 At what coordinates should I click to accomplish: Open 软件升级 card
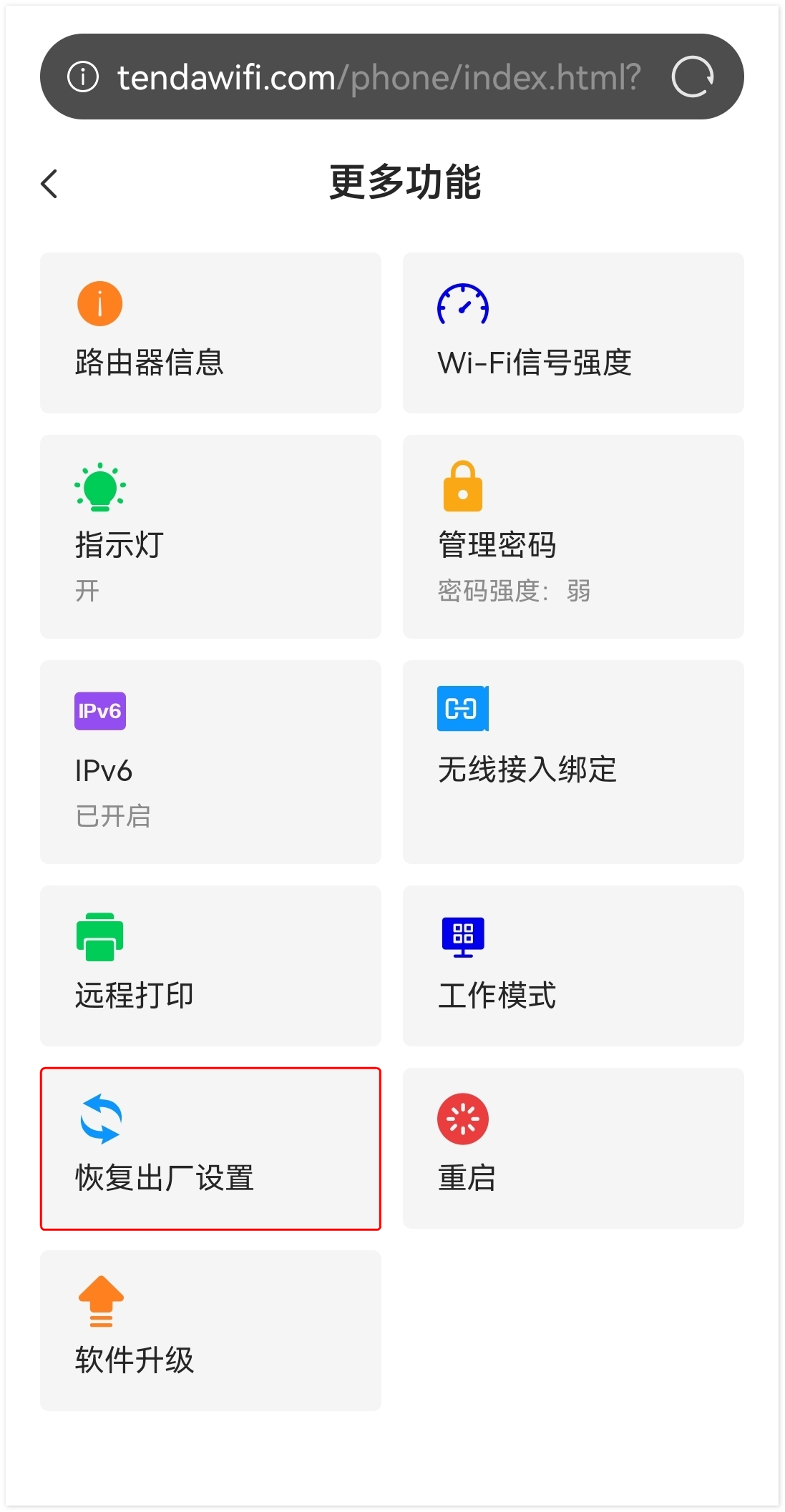(210, 1330)
